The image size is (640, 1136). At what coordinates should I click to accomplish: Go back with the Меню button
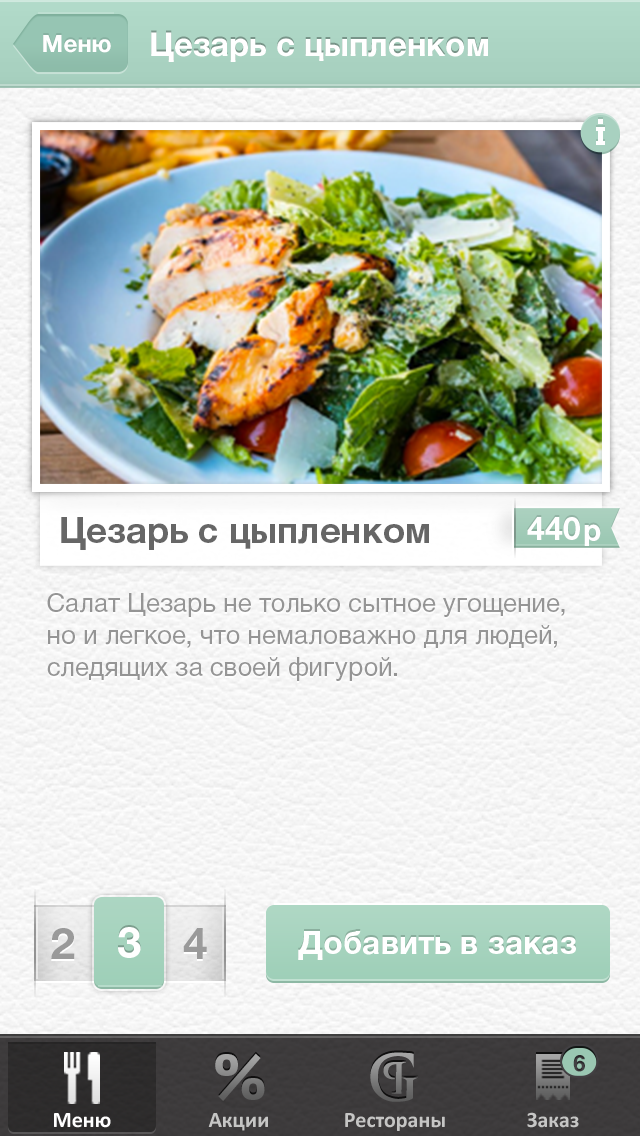click(72, 43)
